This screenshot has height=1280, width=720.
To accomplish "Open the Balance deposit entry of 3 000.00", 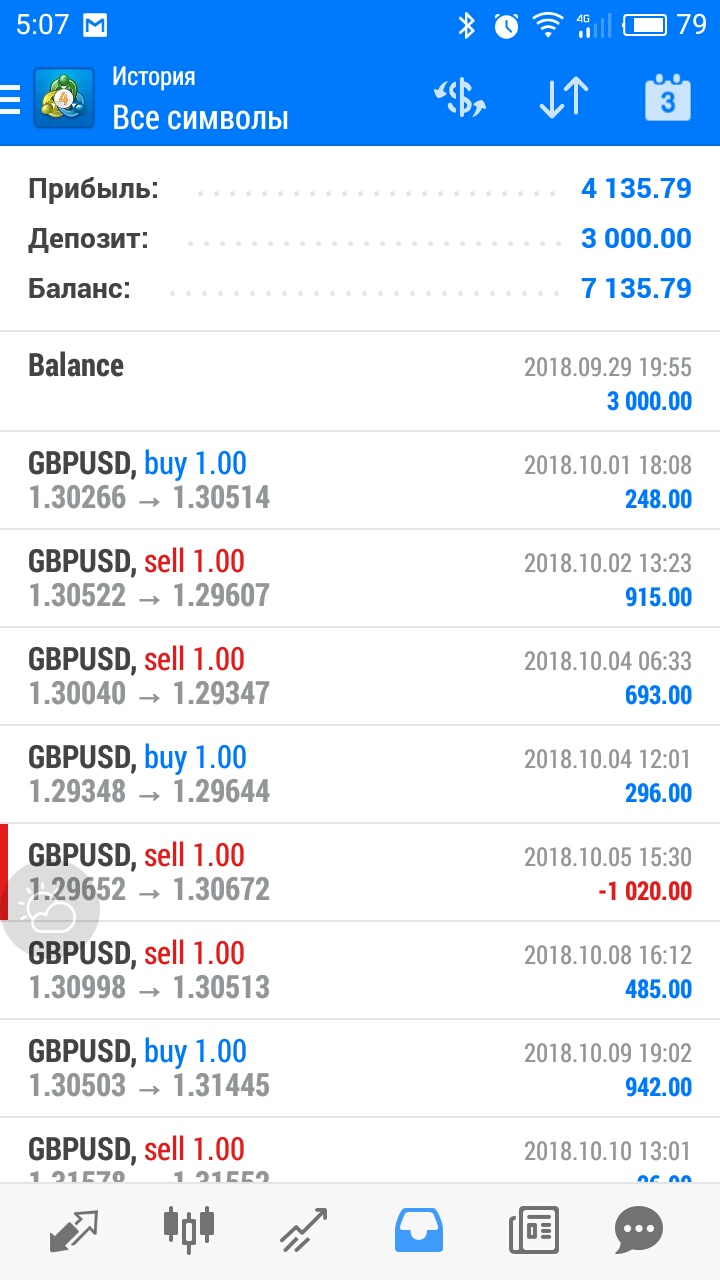I will click(x=360, y=382).
